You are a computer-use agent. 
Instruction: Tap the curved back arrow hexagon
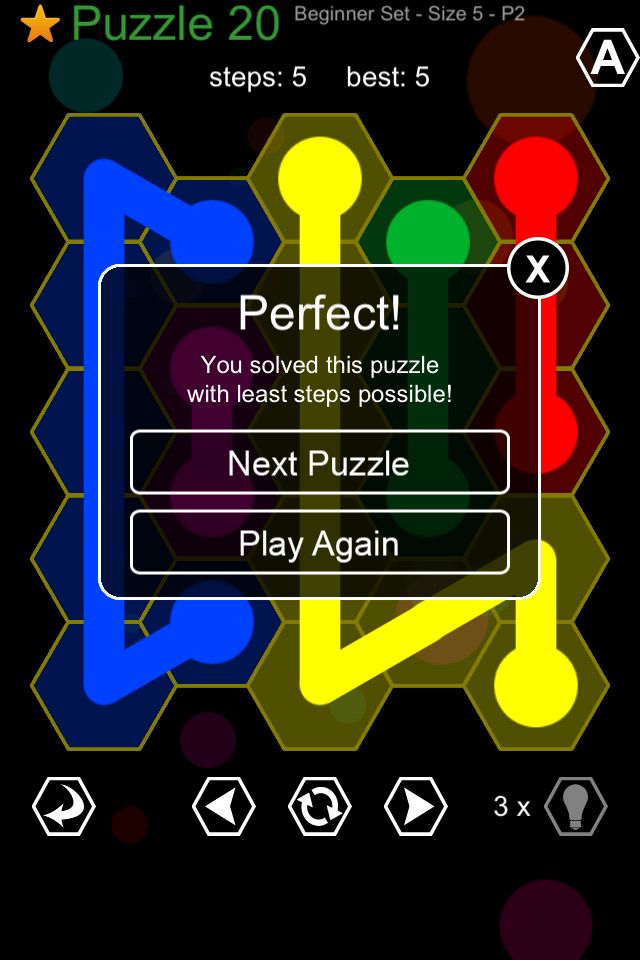pyautogui.click(x=64, y=805)
